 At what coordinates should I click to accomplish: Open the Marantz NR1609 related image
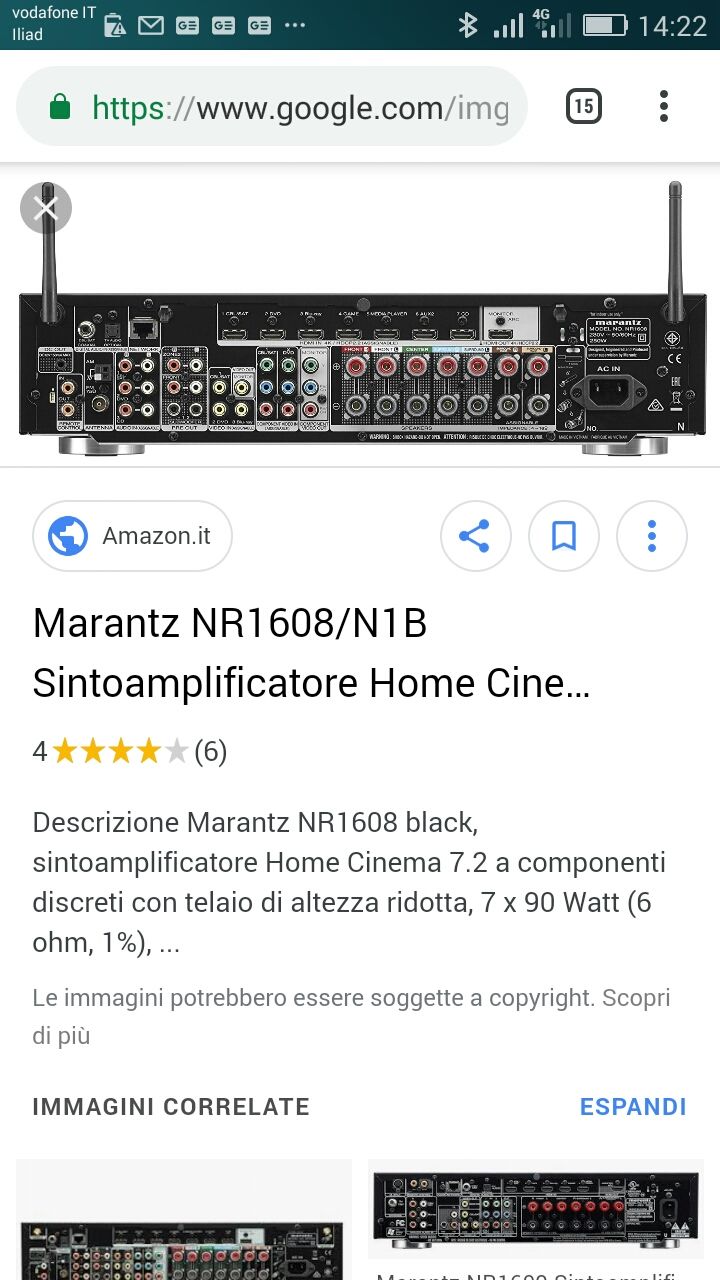coord(536,1212)
